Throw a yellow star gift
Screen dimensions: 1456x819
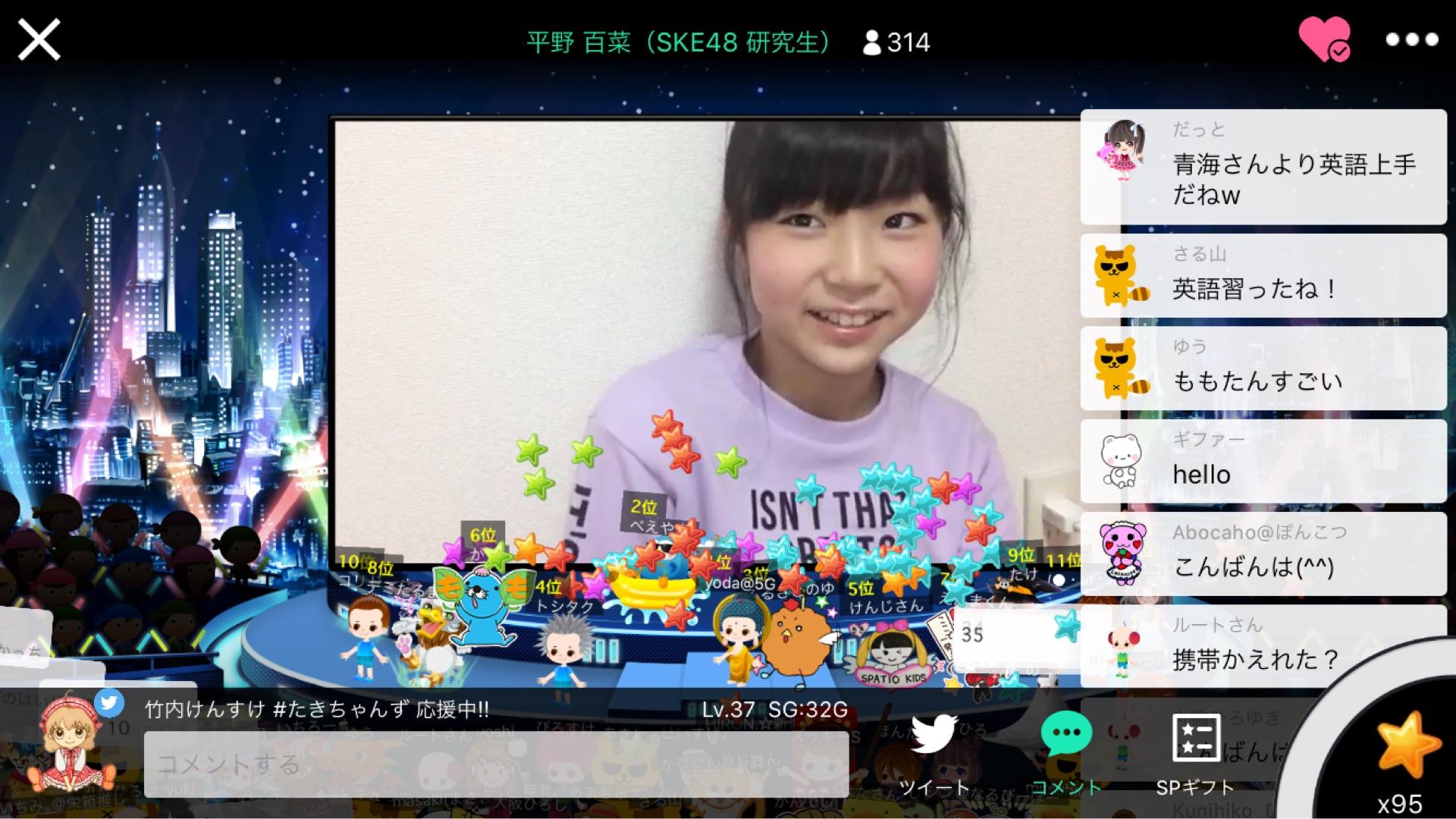click(1407, 747)
